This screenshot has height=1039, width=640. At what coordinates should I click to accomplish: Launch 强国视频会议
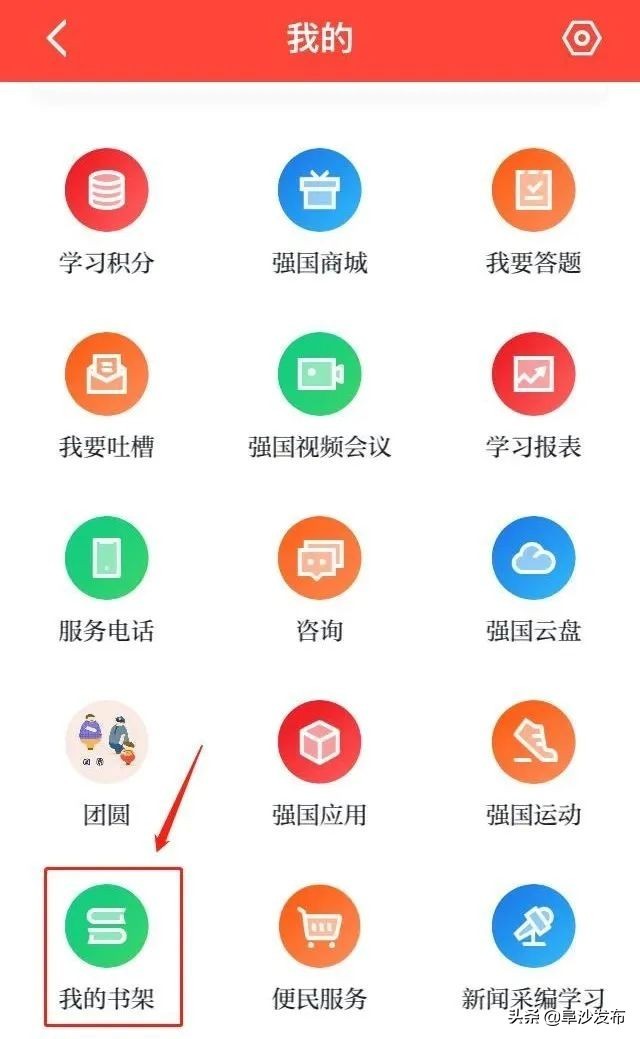[320, 375]
